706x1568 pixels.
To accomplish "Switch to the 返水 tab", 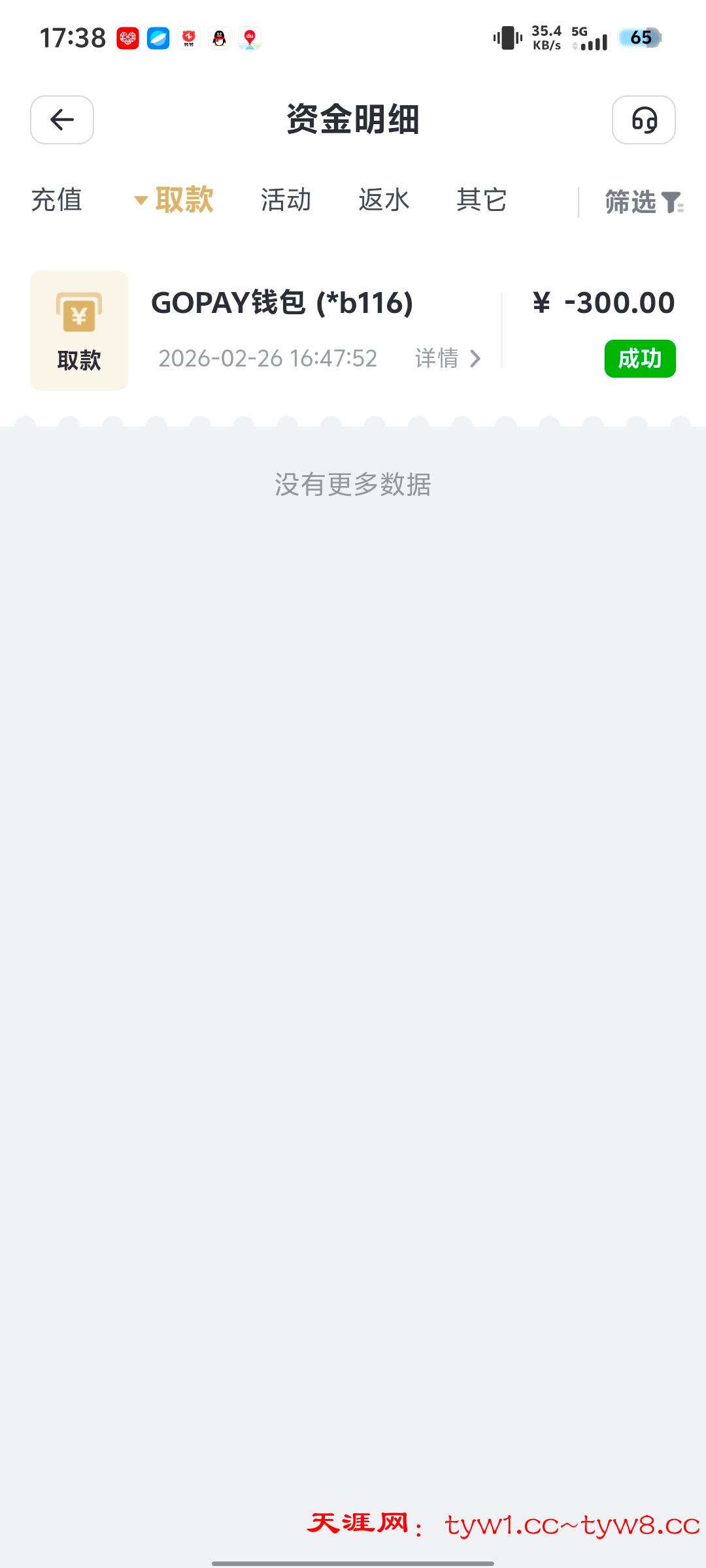I will point(384,201).
